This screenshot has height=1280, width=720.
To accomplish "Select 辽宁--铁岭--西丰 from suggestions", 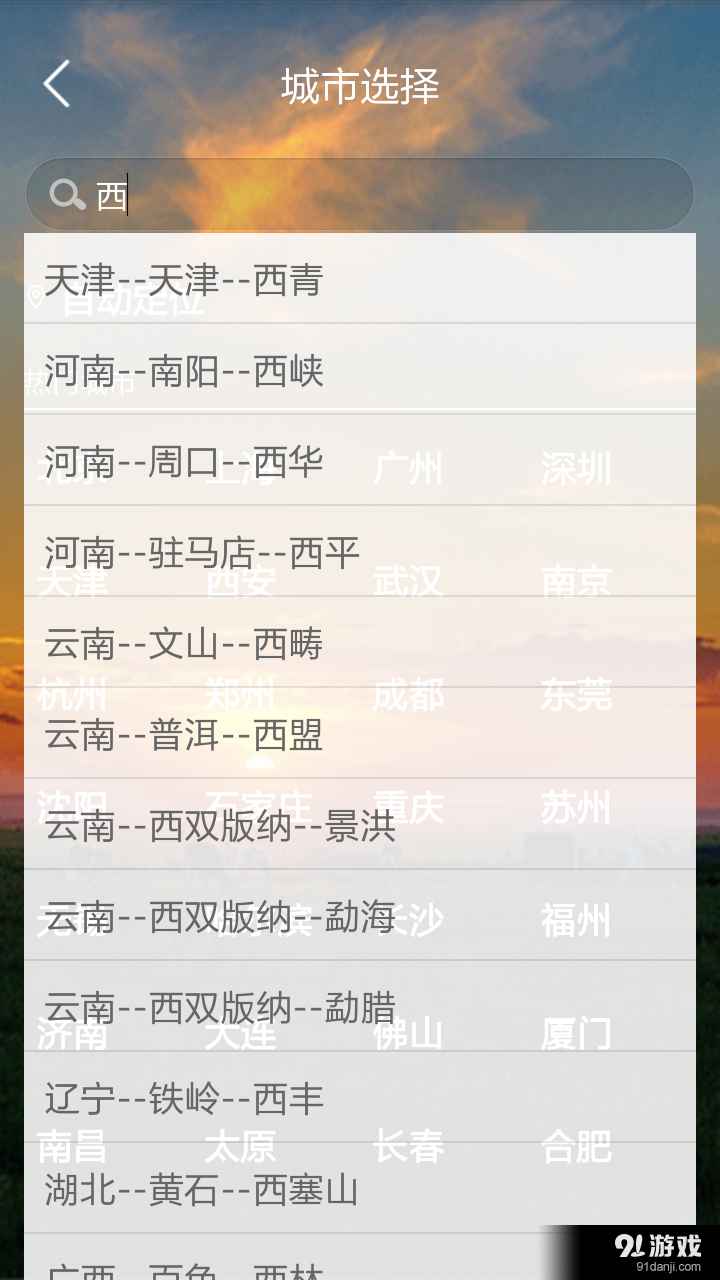I will [360, 1098].
